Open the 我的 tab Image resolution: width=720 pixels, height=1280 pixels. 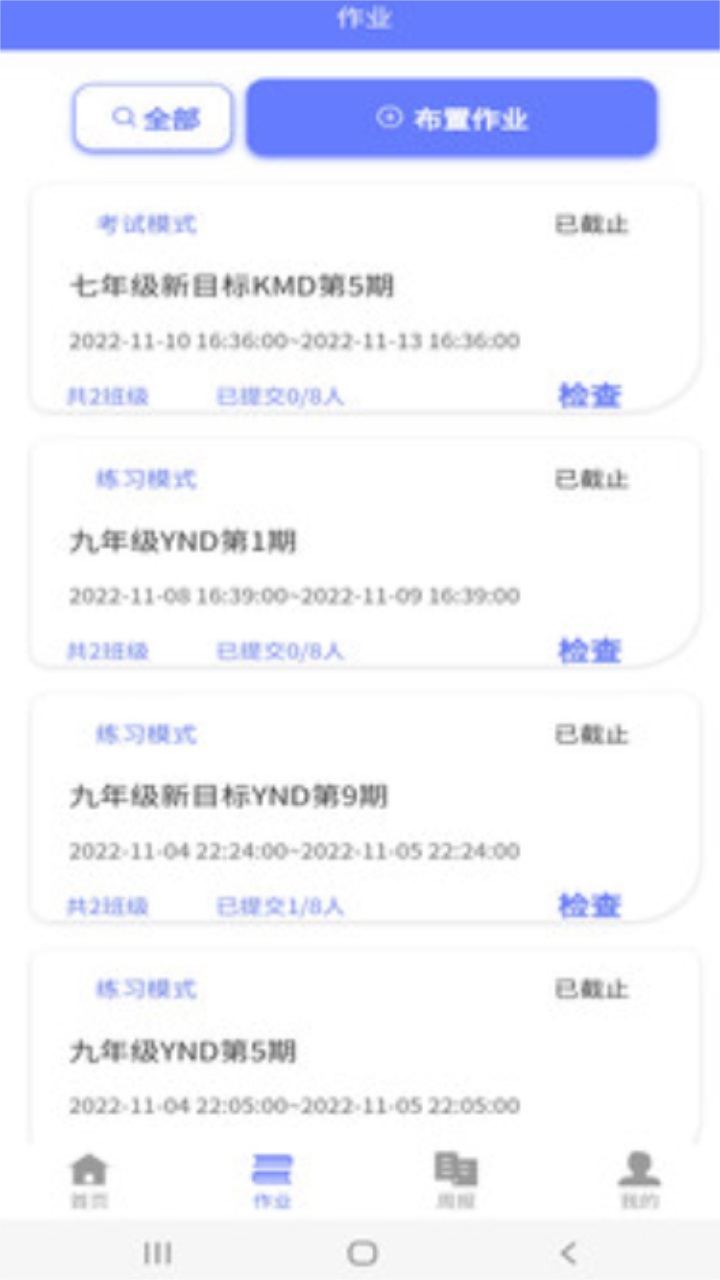coord(638,1180)
